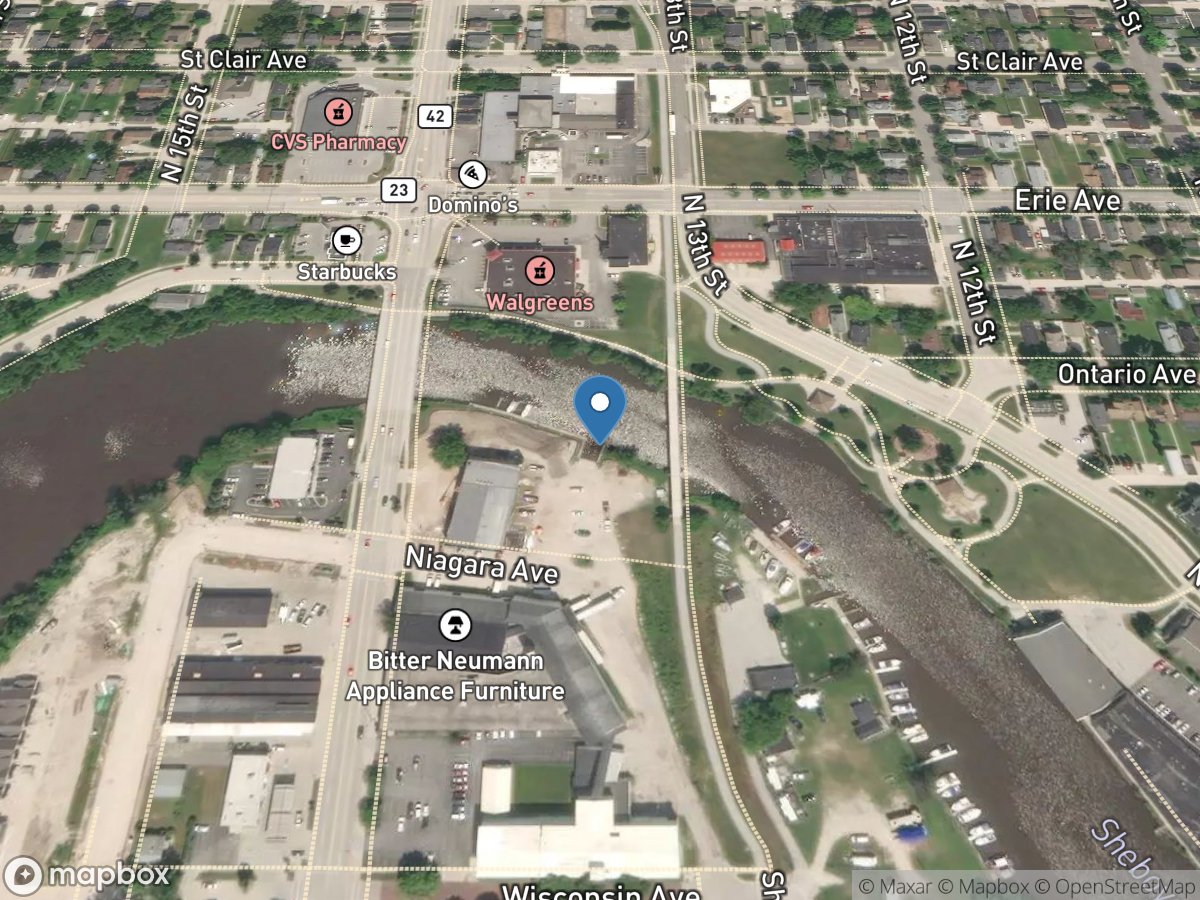The height and width of the screenshot is (900, 1200).
Task: Select the Domino's pizza marker
Action: (x=471, y=175)
